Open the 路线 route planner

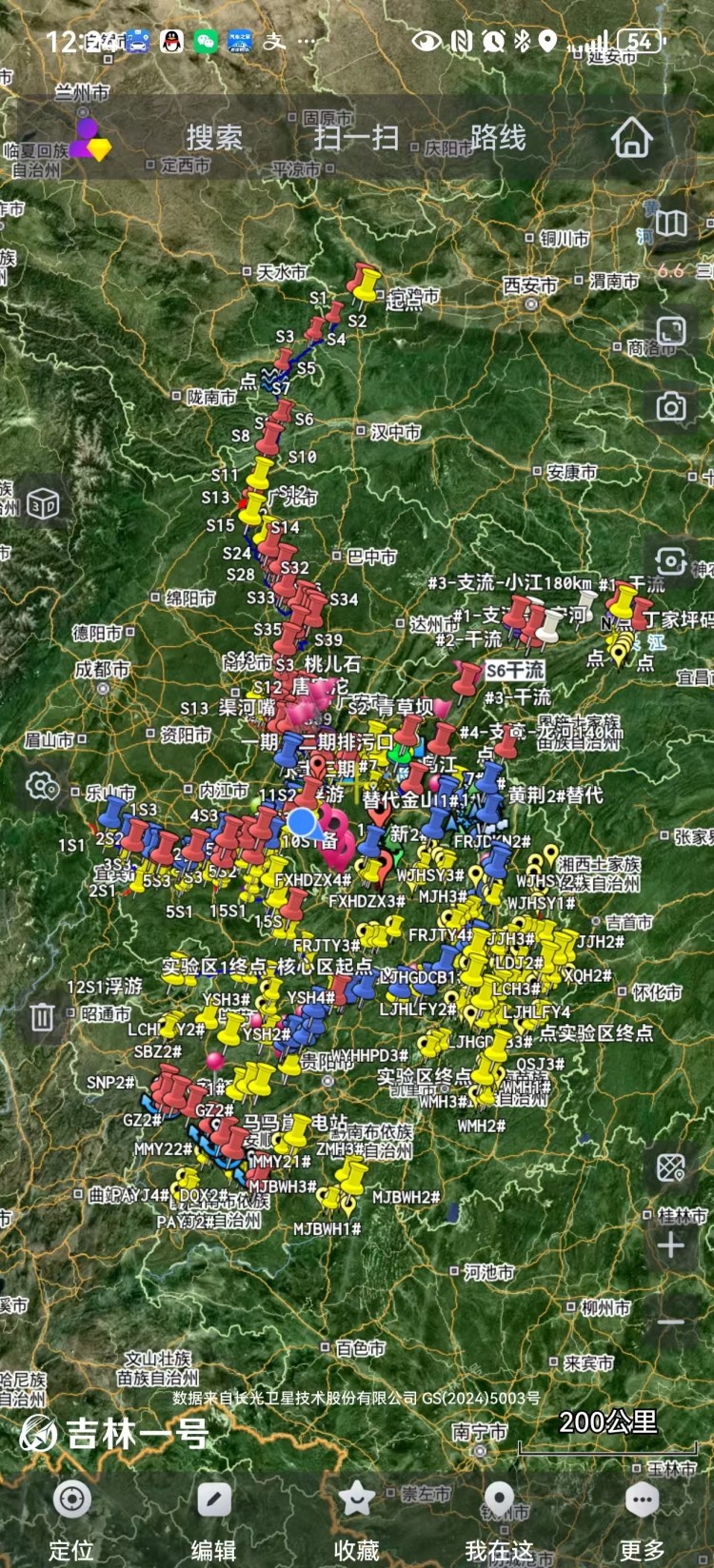(x=498, y=138)
